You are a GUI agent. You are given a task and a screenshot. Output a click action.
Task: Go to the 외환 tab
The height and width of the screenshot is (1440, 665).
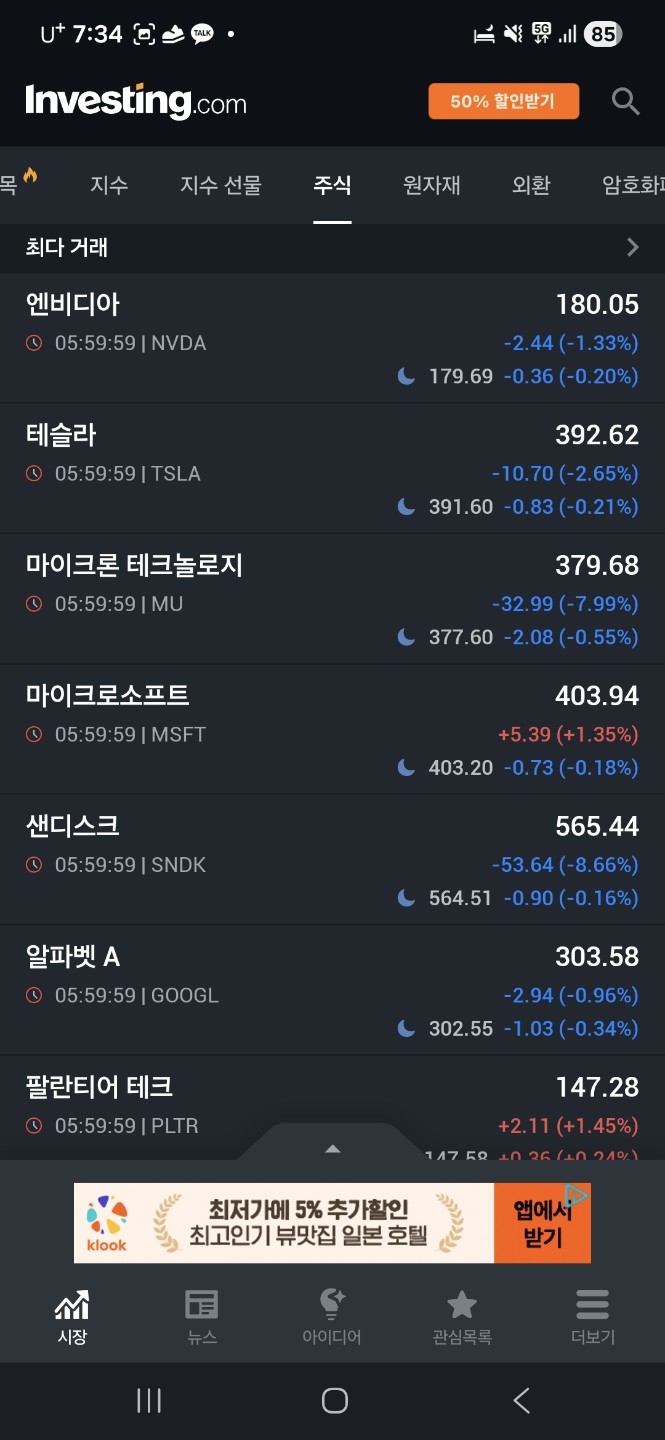tap(531, 185)
